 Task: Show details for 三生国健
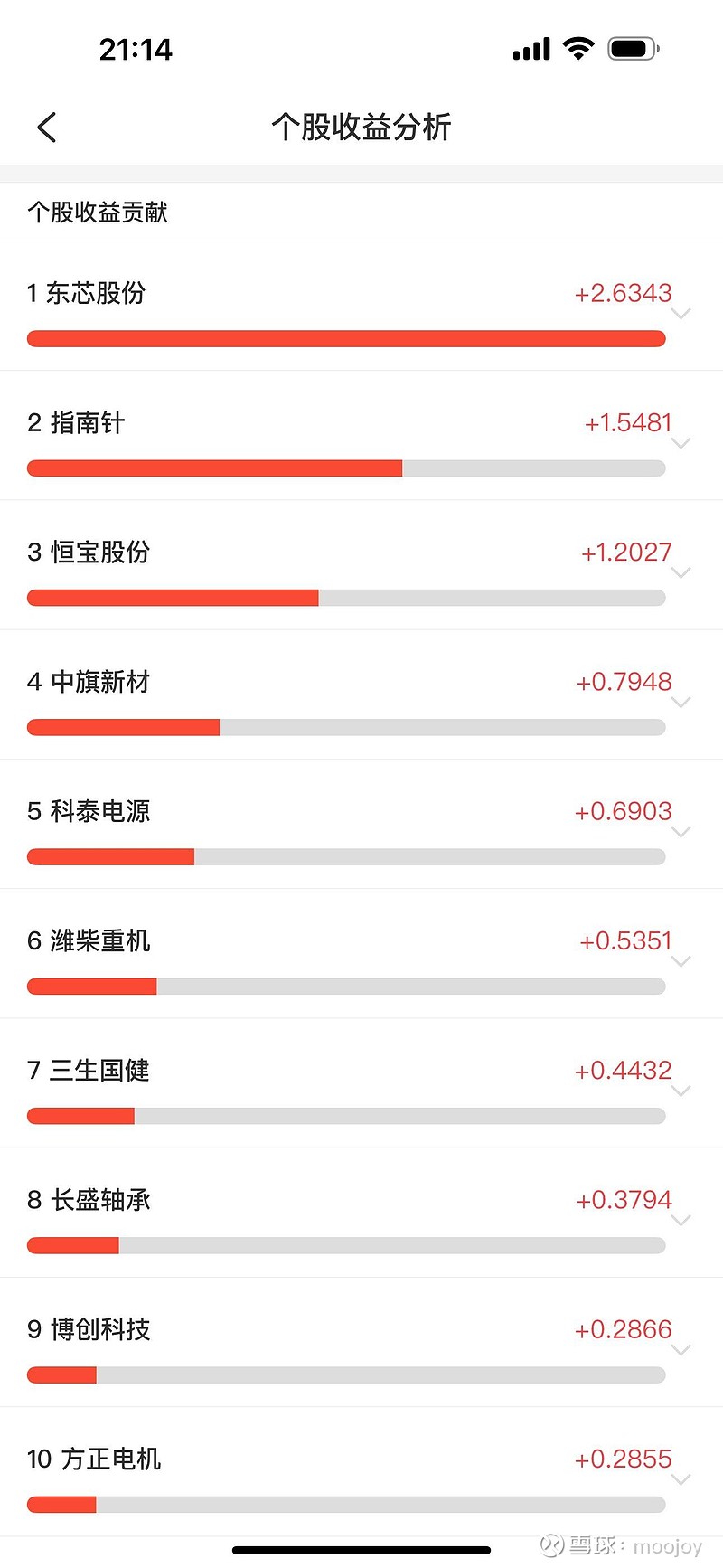[x=681, y=1091]
